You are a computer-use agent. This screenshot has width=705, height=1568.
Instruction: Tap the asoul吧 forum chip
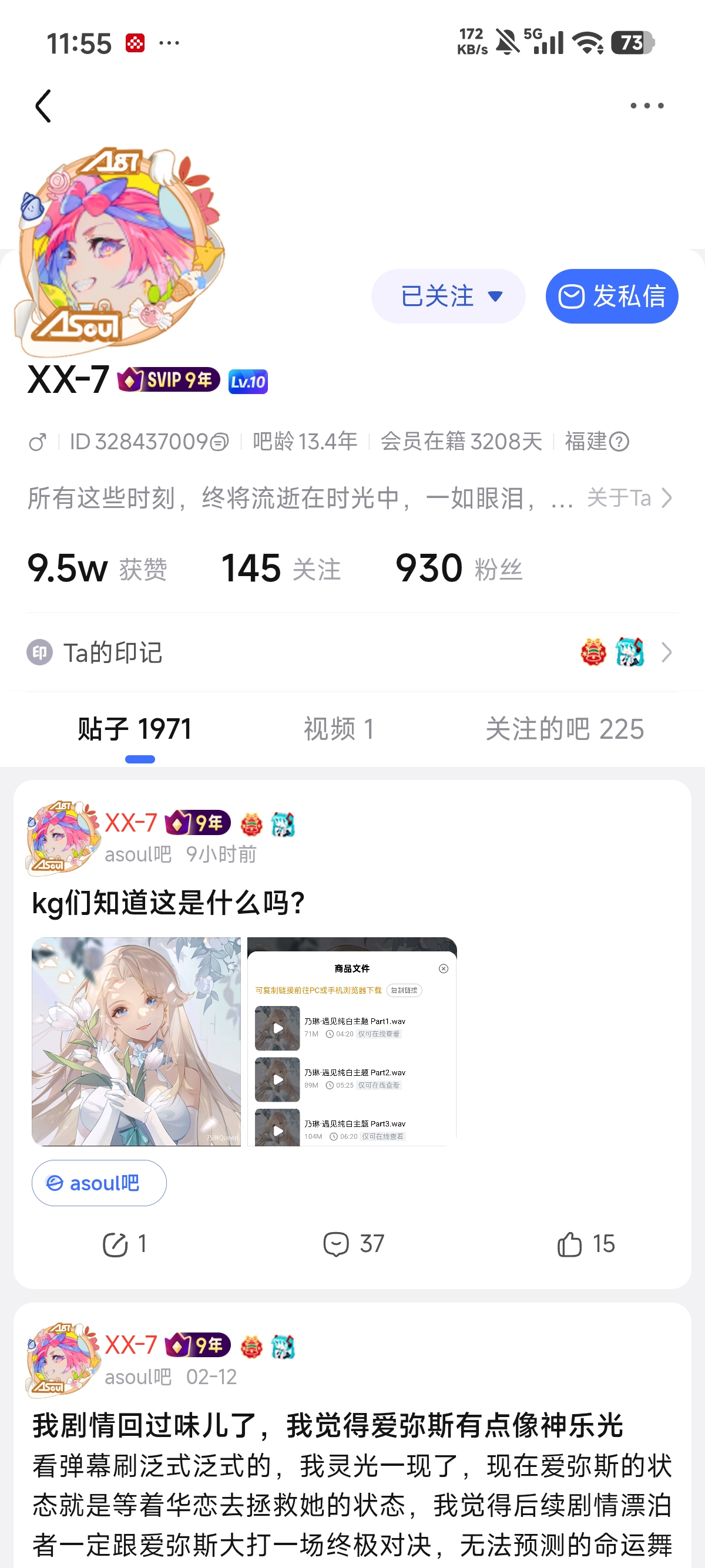click(x=99, y=1183)
